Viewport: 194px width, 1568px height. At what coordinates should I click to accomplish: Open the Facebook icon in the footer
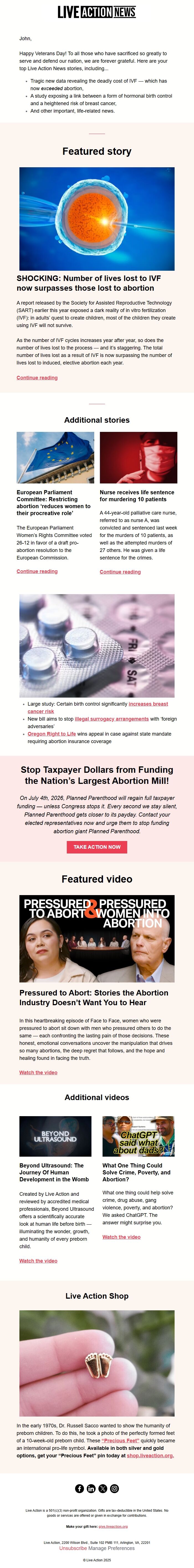(80, 1488)
